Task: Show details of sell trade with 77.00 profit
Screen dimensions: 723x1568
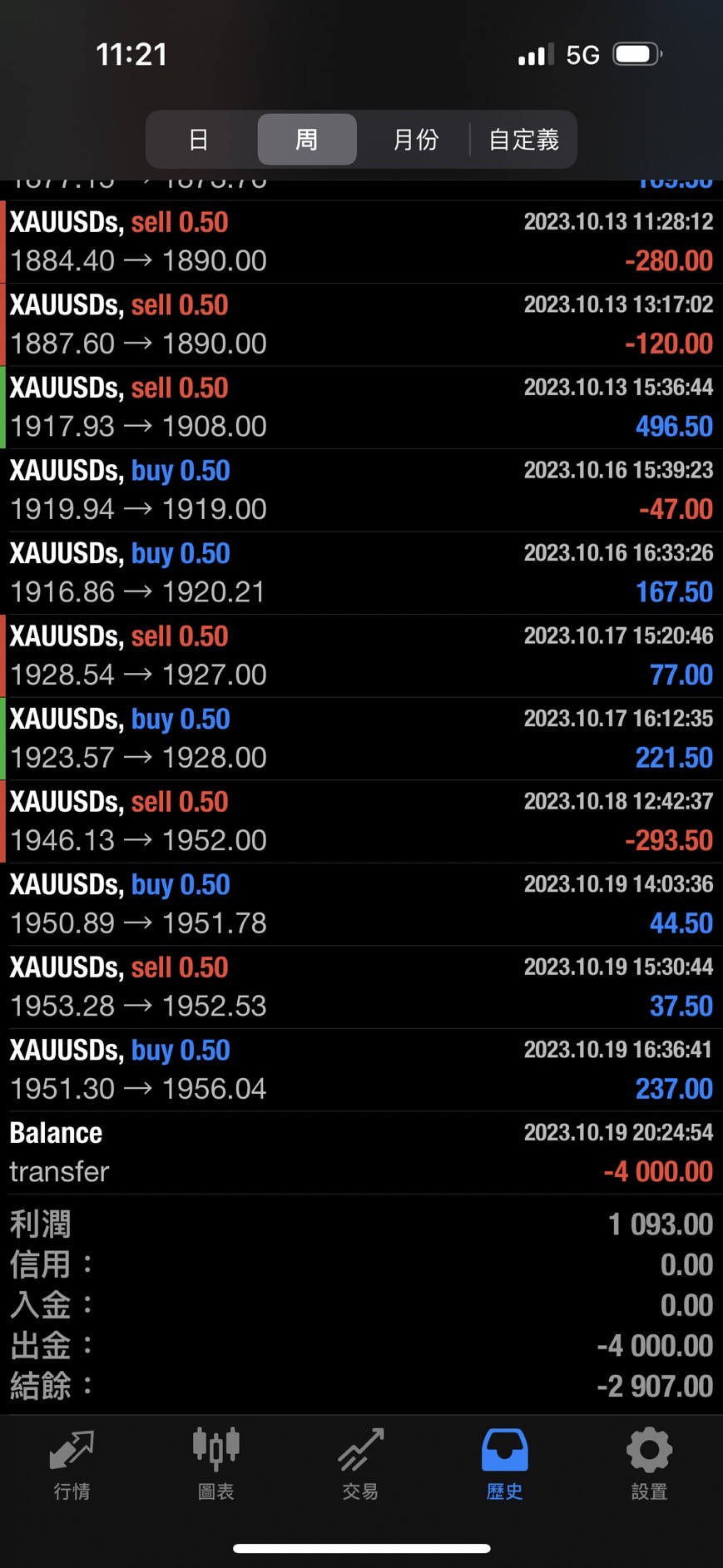Action: coord(361,655)
